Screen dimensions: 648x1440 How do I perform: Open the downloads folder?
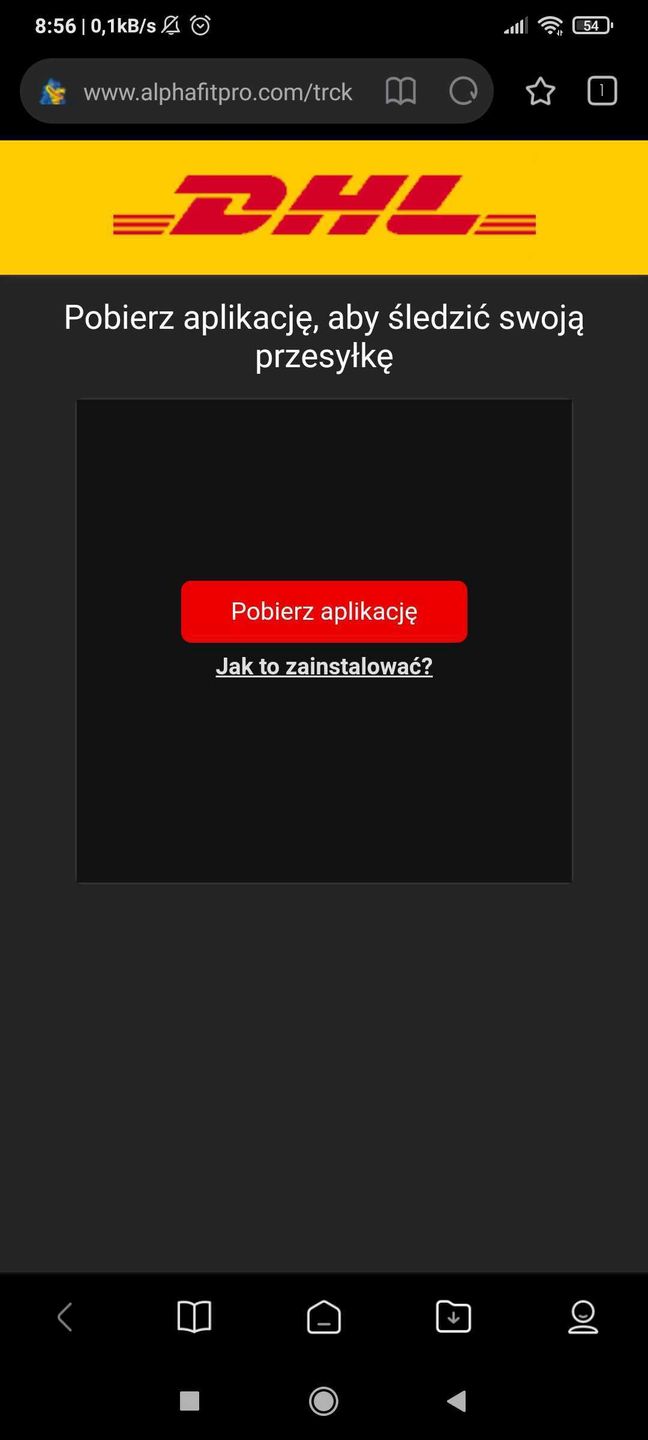tap(453, 1317)
